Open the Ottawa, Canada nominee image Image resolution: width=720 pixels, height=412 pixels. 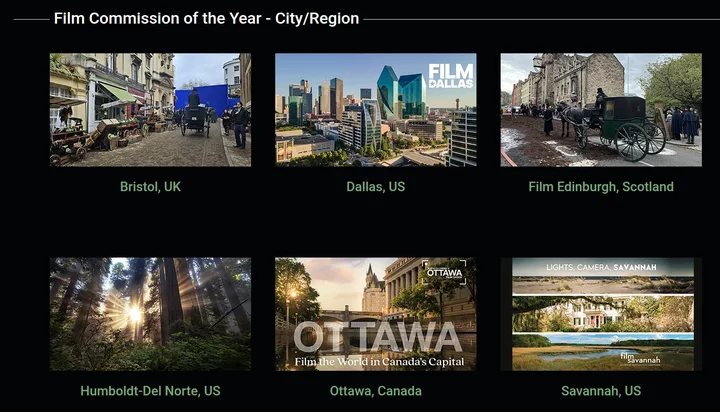(375, 314)
